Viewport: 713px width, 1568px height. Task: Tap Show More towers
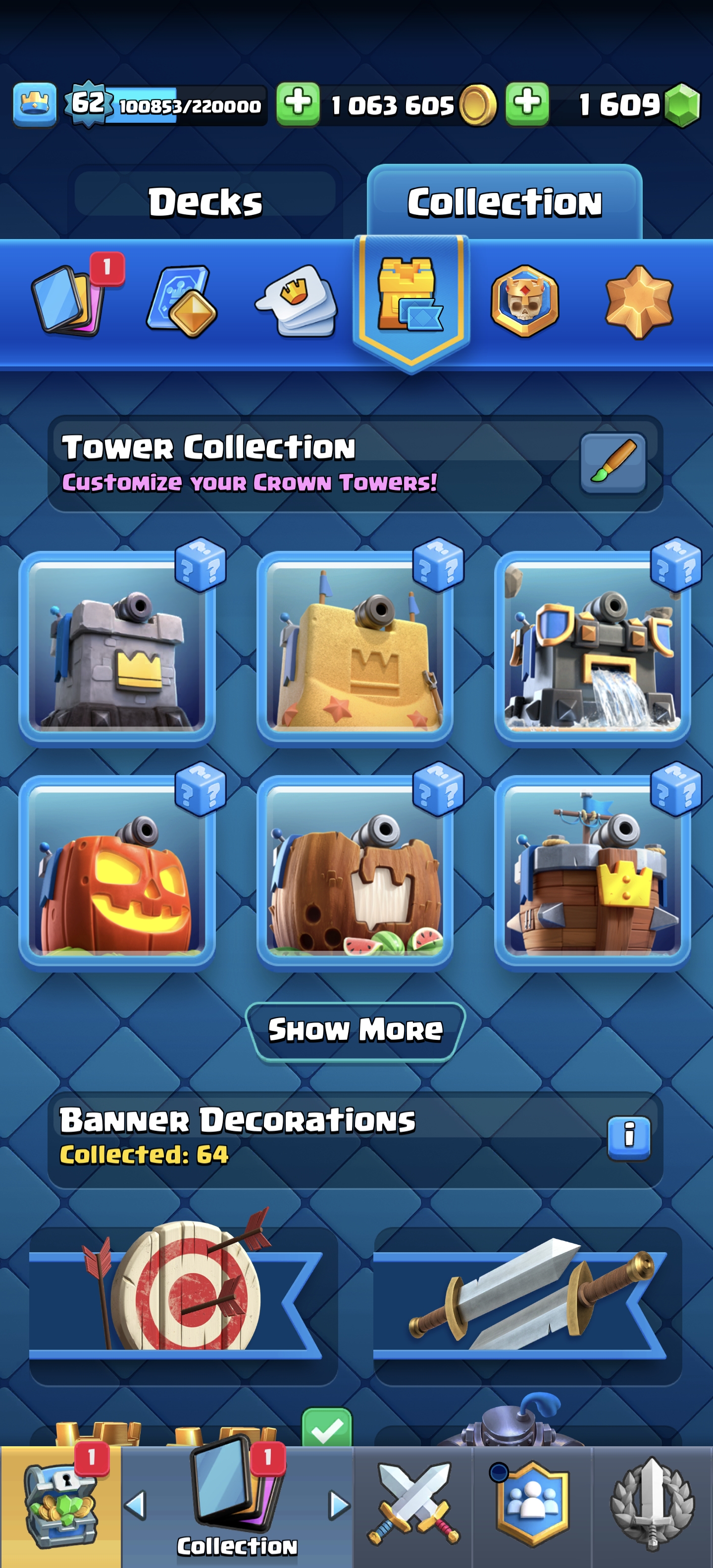click(x=356, y=1030)
